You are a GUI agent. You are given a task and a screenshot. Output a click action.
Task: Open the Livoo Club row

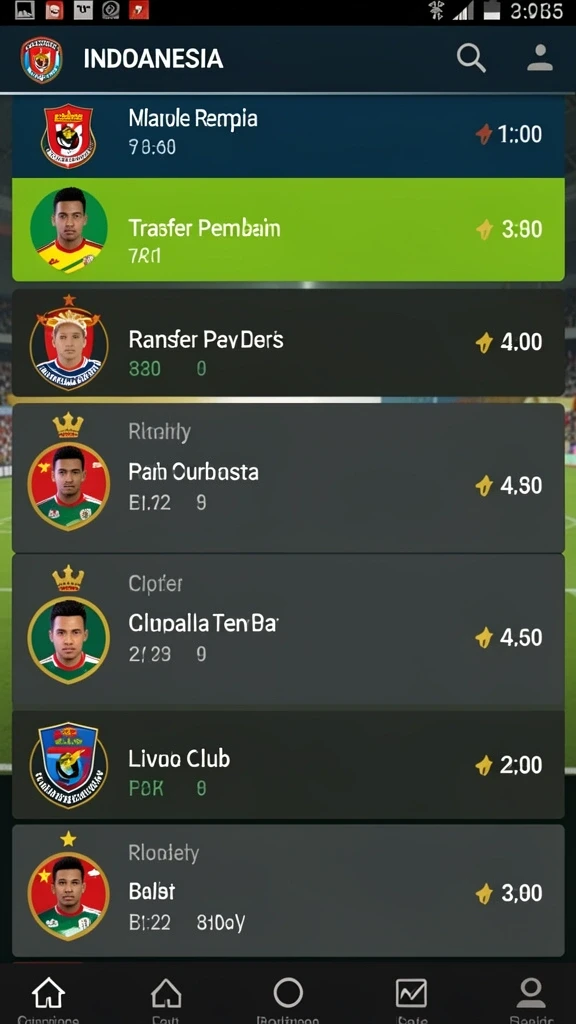[288, 765]
